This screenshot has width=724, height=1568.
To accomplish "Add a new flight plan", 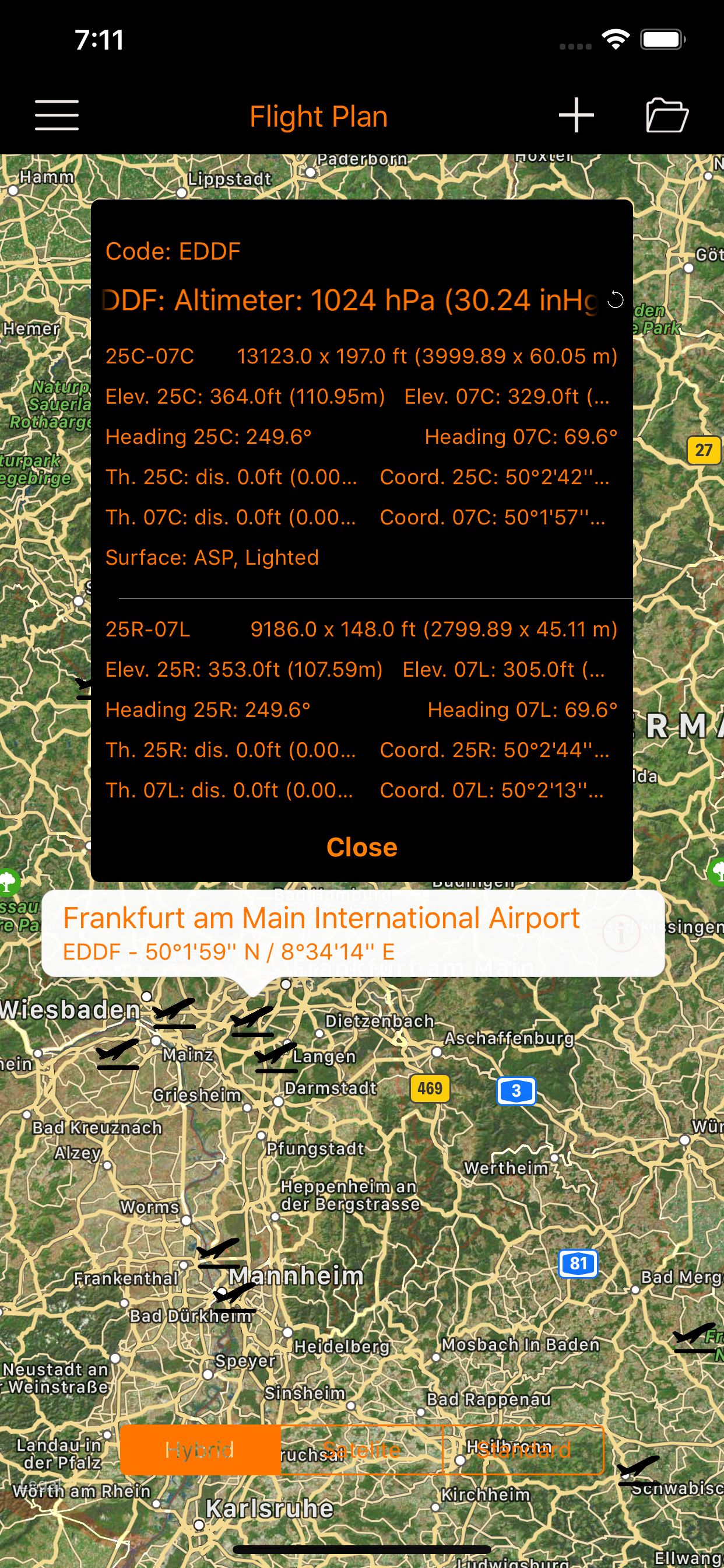I will click(575, 116).
